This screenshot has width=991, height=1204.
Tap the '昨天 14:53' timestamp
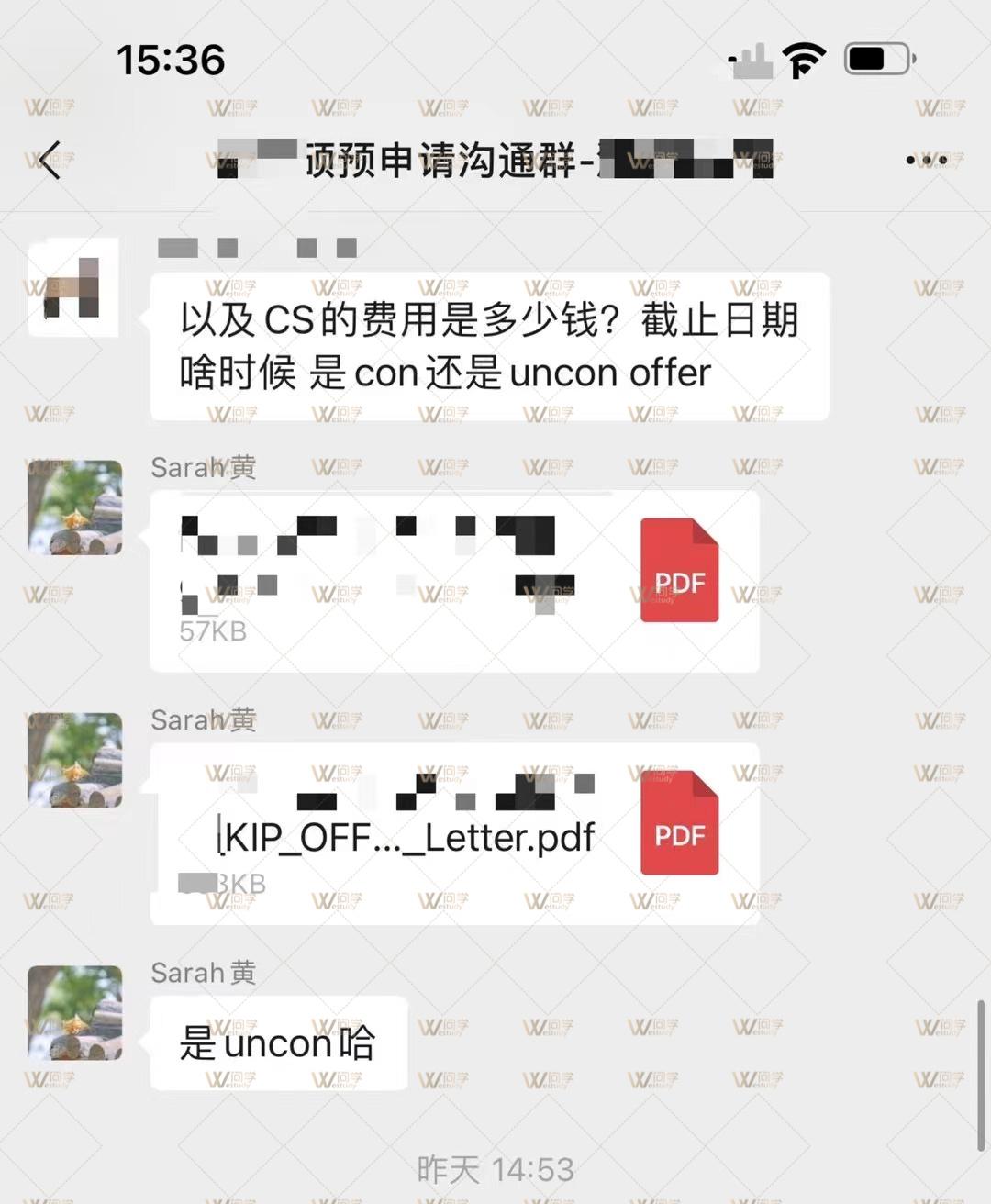[495, 1168]
